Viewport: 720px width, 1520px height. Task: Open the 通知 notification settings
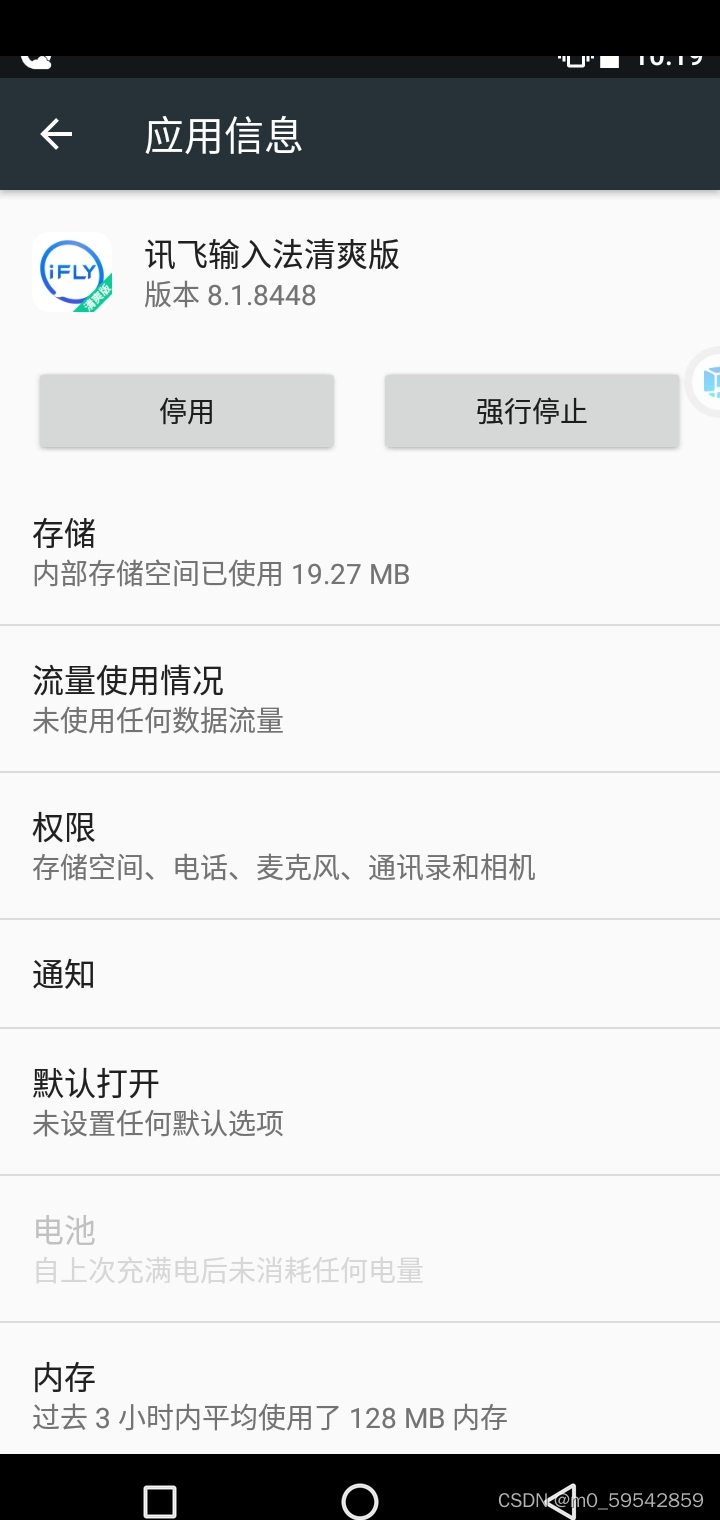click(x=360, y=974)
